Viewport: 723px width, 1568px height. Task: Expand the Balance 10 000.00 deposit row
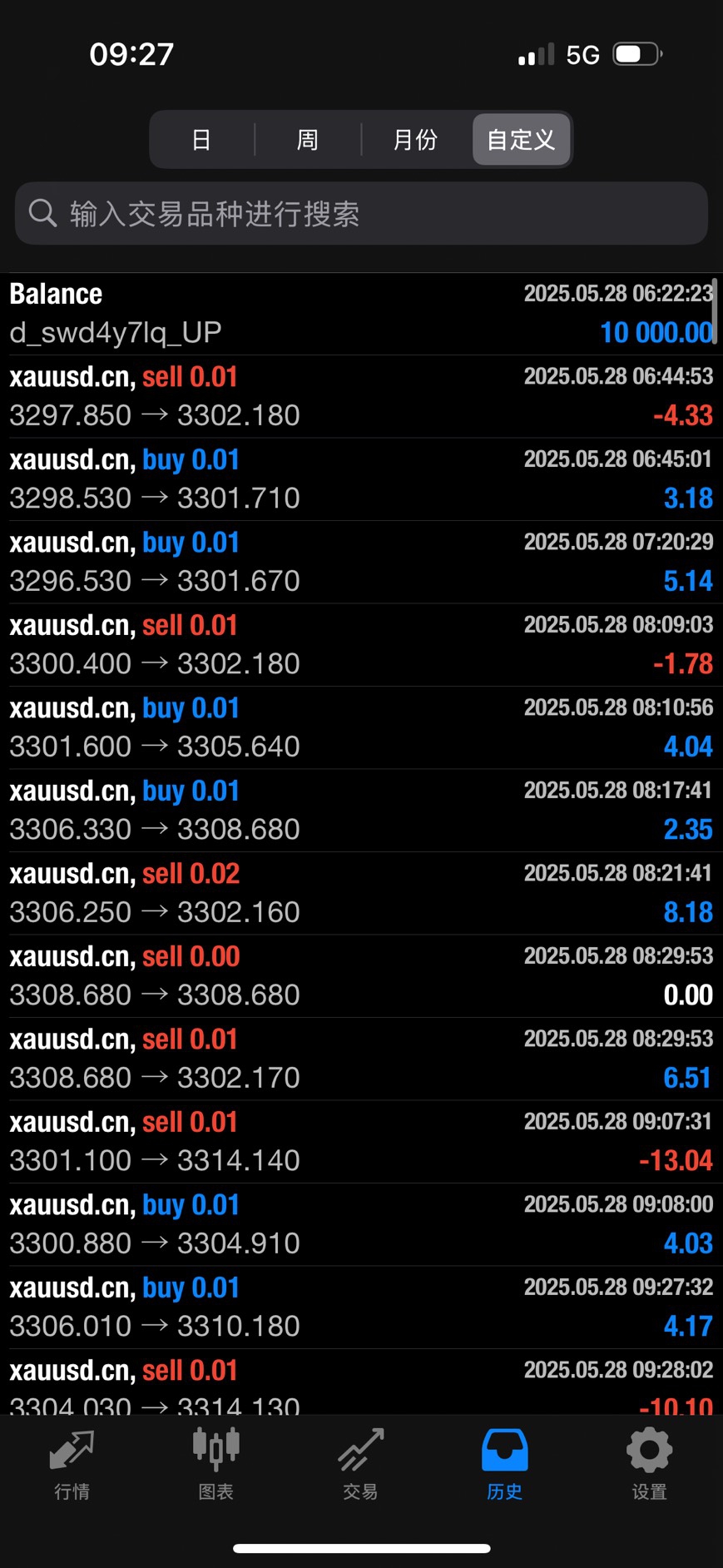point(361,314)
